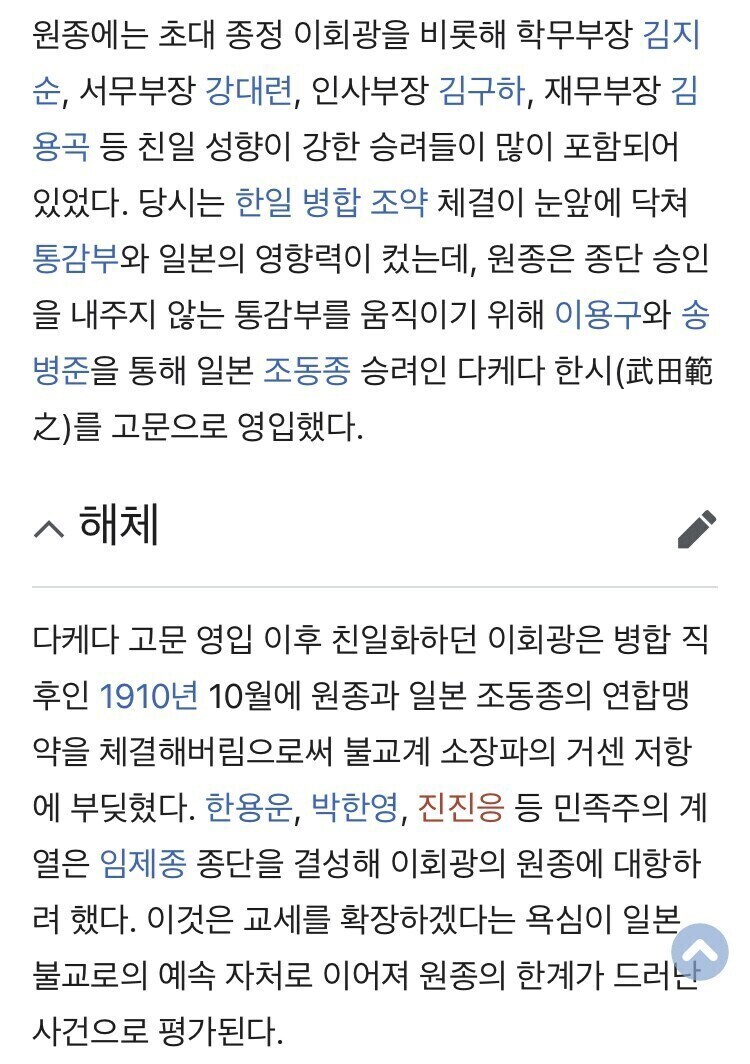Open the 조동종 link
750x1064 pixels.
click(x=307, y=372)
